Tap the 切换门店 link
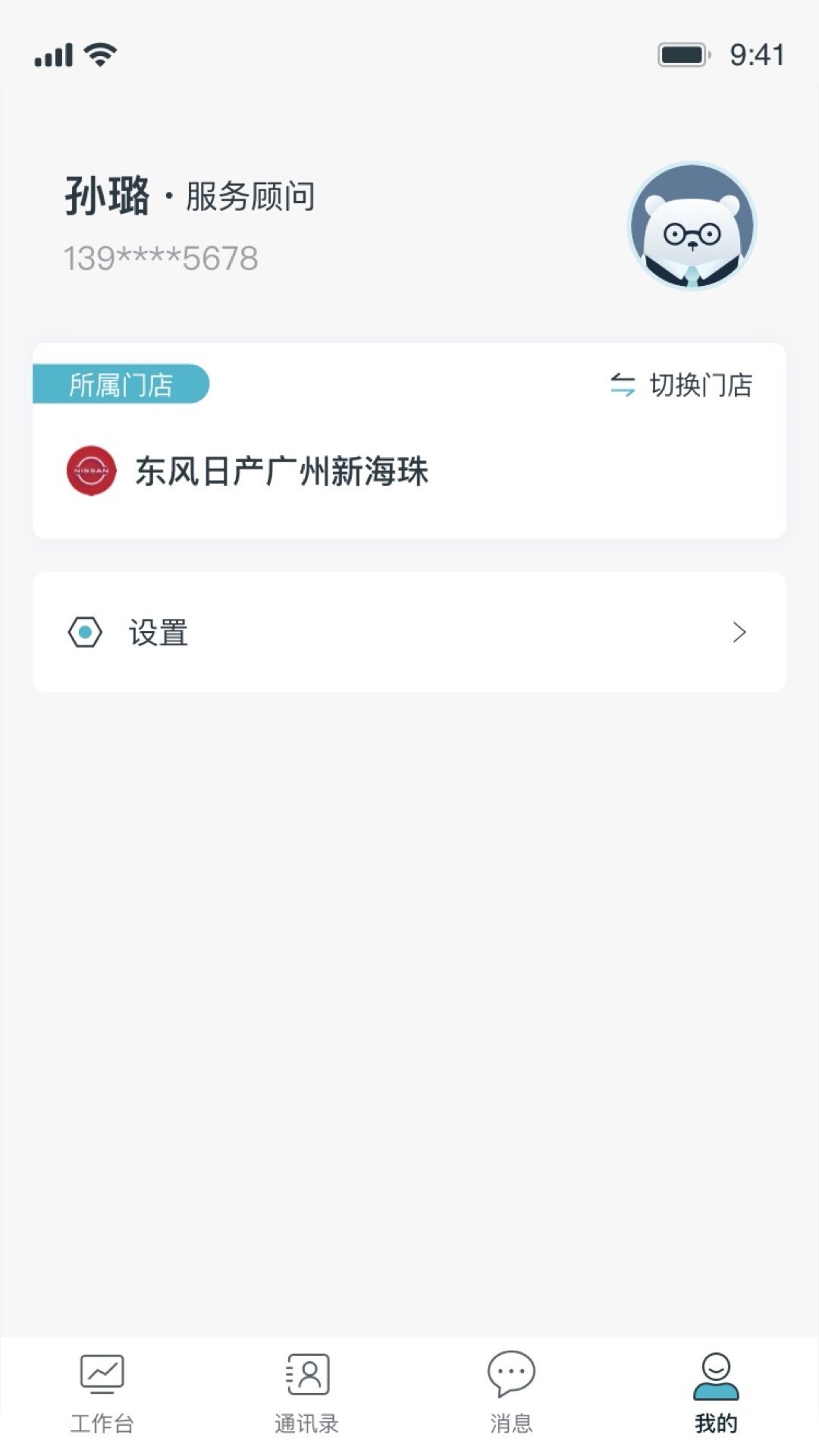819x1456 pixels. click(x=701, y=385)
